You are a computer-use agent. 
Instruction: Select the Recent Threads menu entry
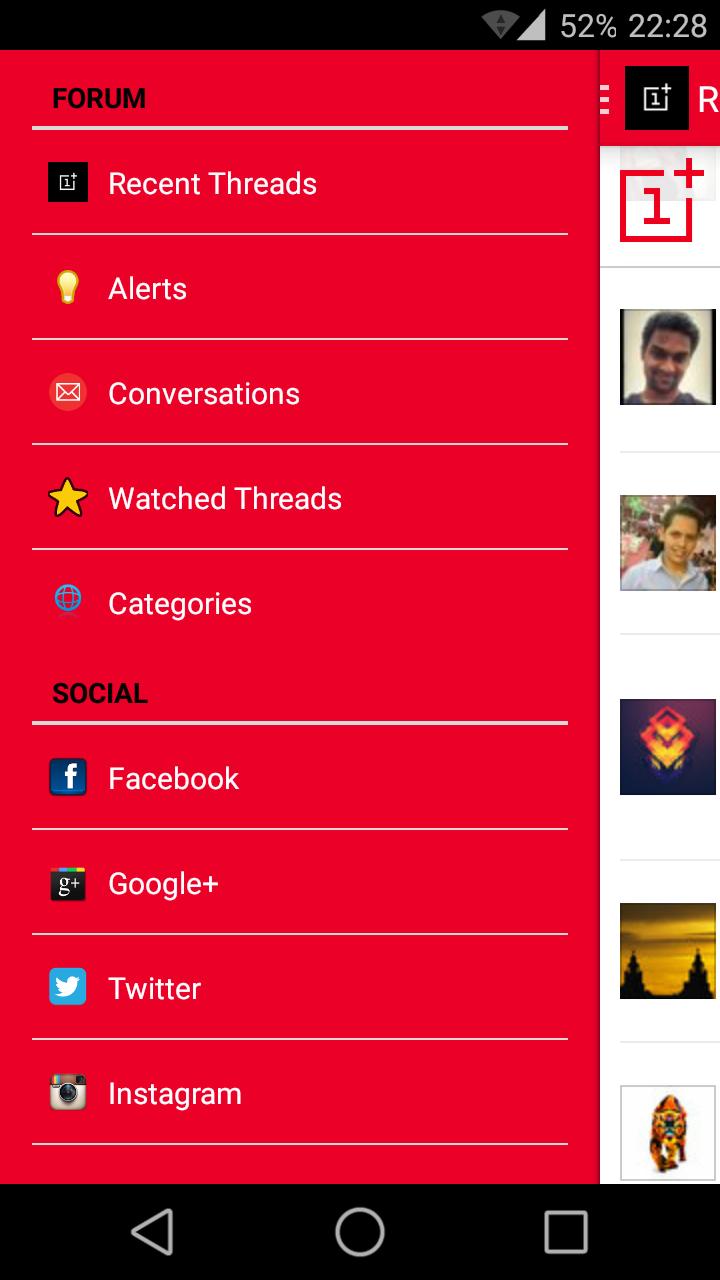pyautogui.click(x=212, y=183)
